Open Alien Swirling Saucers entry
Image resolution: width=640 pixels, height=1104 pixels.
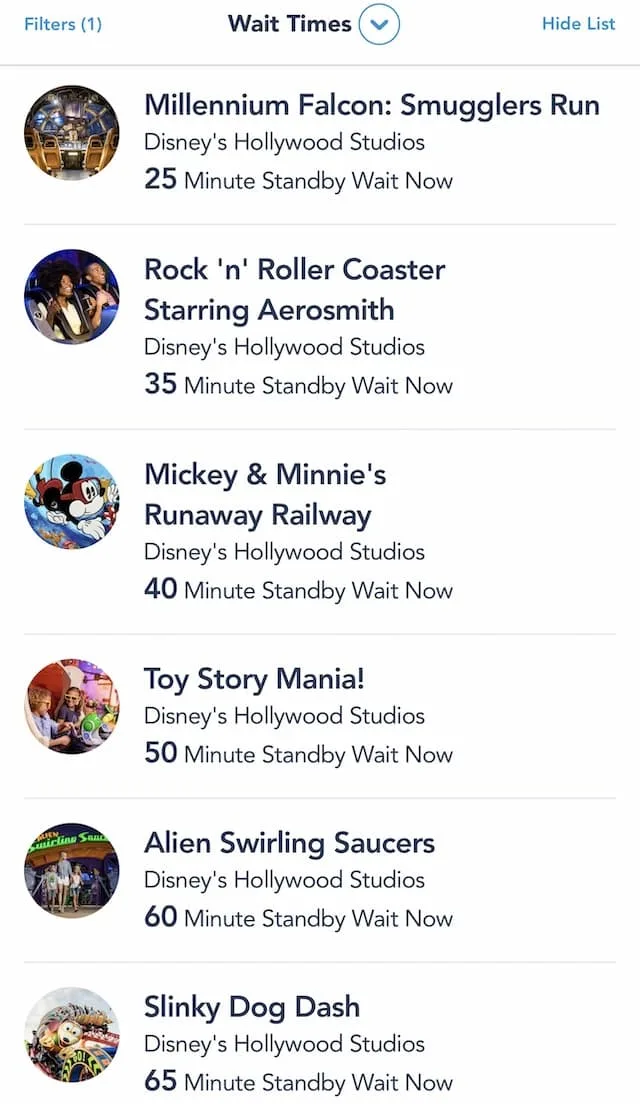pos(320,881)
